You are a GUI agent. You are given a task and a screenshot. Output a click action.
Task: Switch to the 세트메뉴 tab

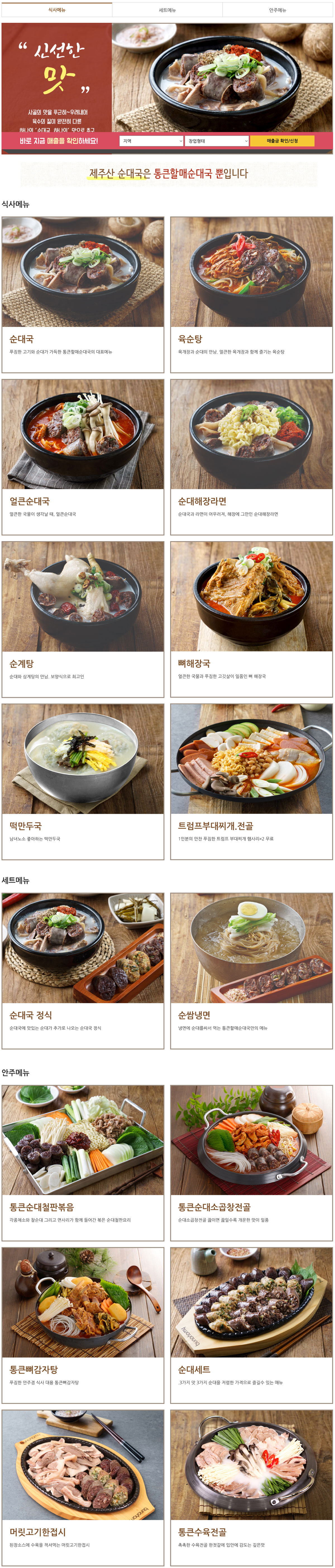pyautogui.click(x=167, y=10)
